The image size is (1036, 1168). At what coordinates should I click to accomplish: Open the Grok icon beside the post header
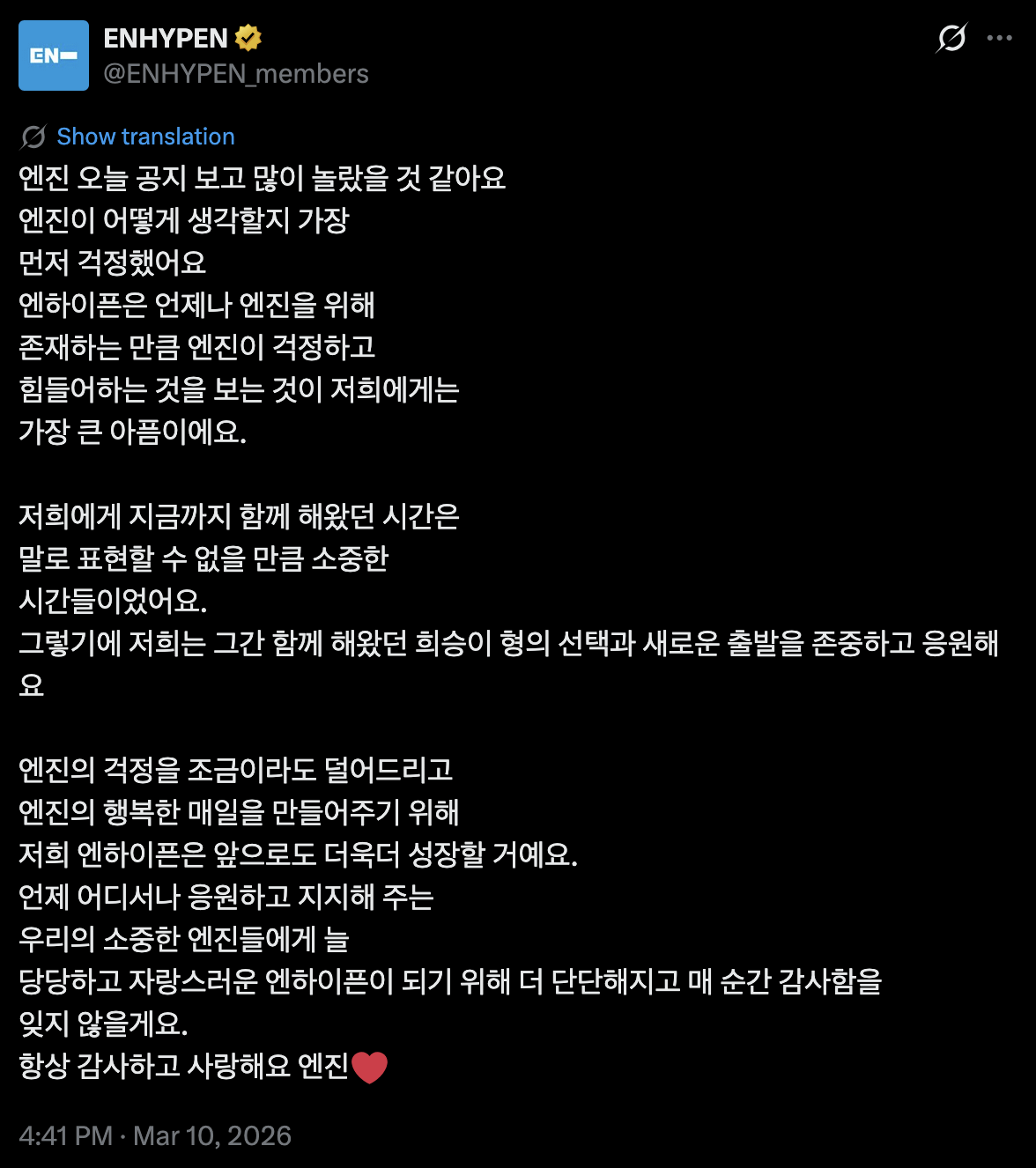pos(951,38)
